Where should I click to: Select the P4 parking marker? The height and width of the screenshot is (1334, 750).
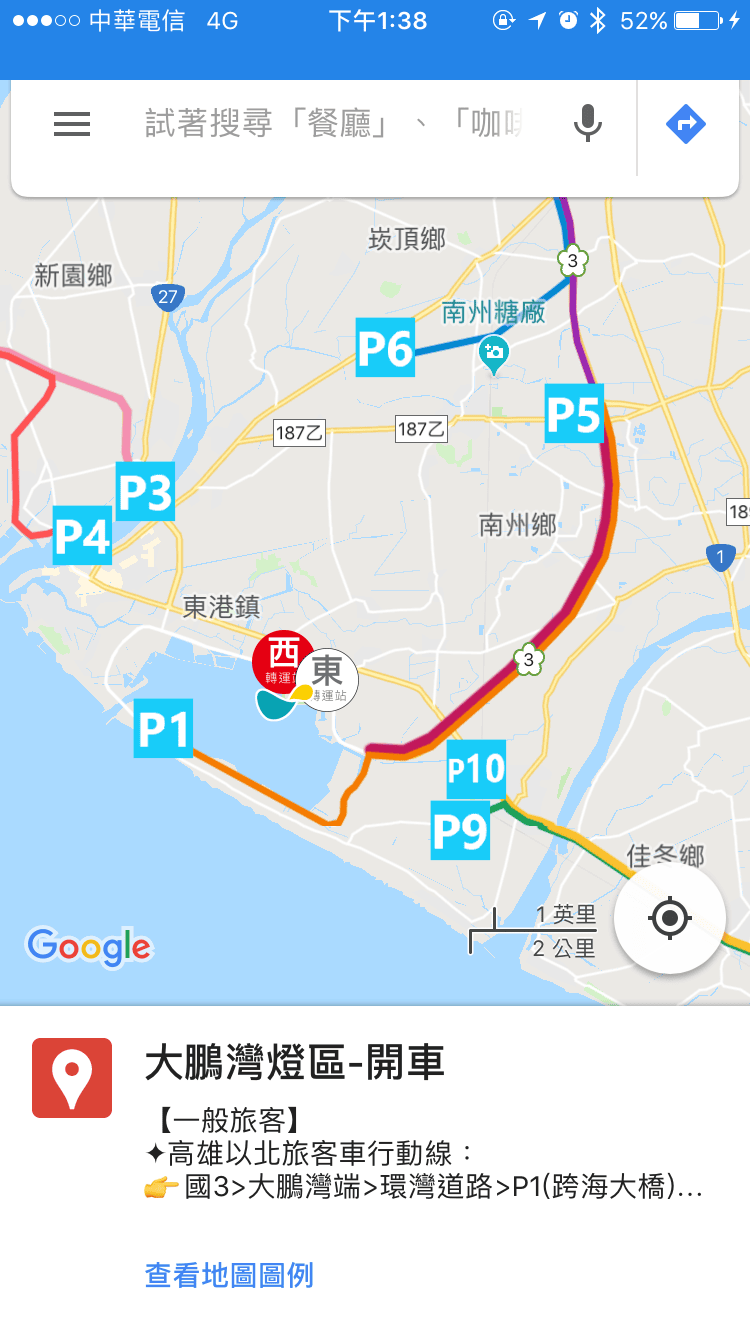82,536
